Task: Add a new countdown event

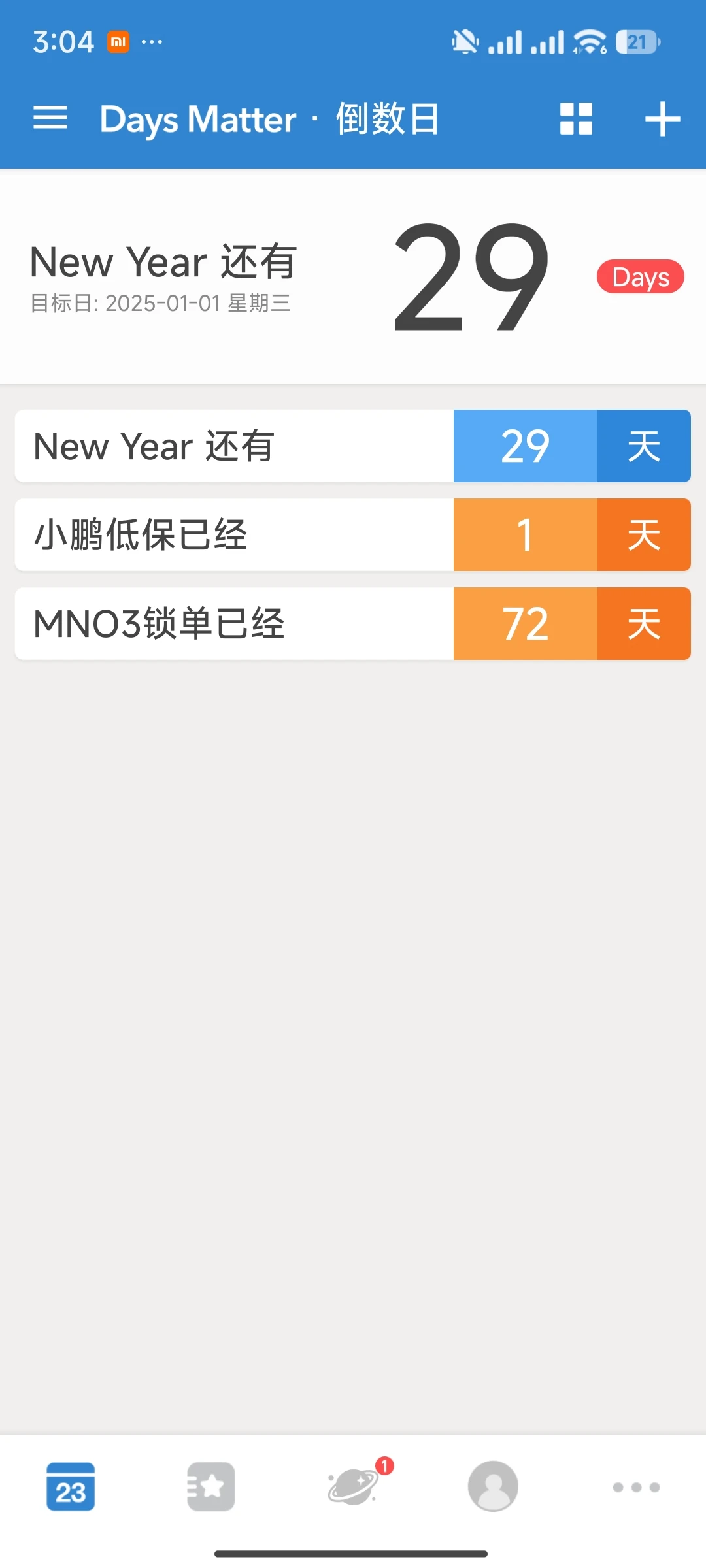Action: (x=663, y=119)
